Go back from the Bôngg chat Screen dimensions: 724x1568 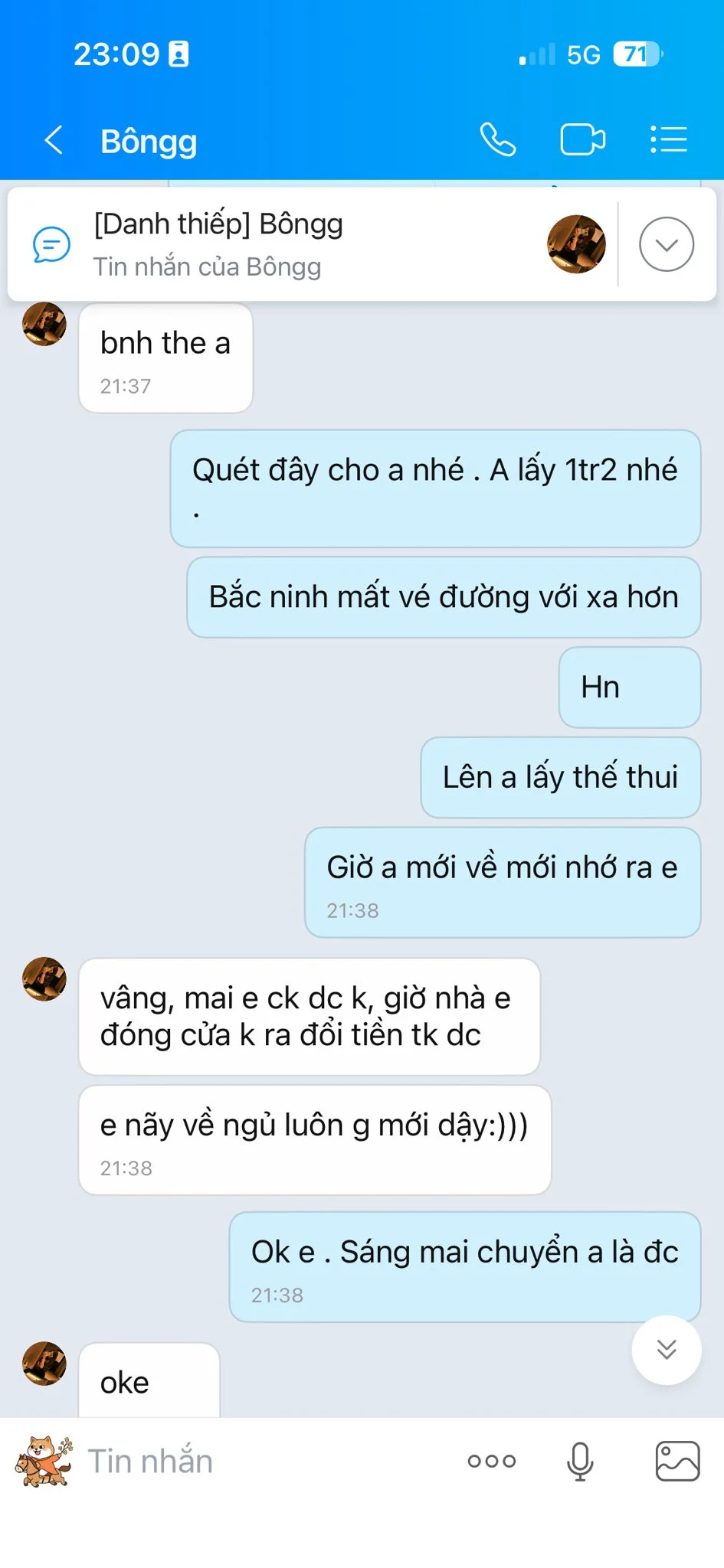click(x=54, y=140)
